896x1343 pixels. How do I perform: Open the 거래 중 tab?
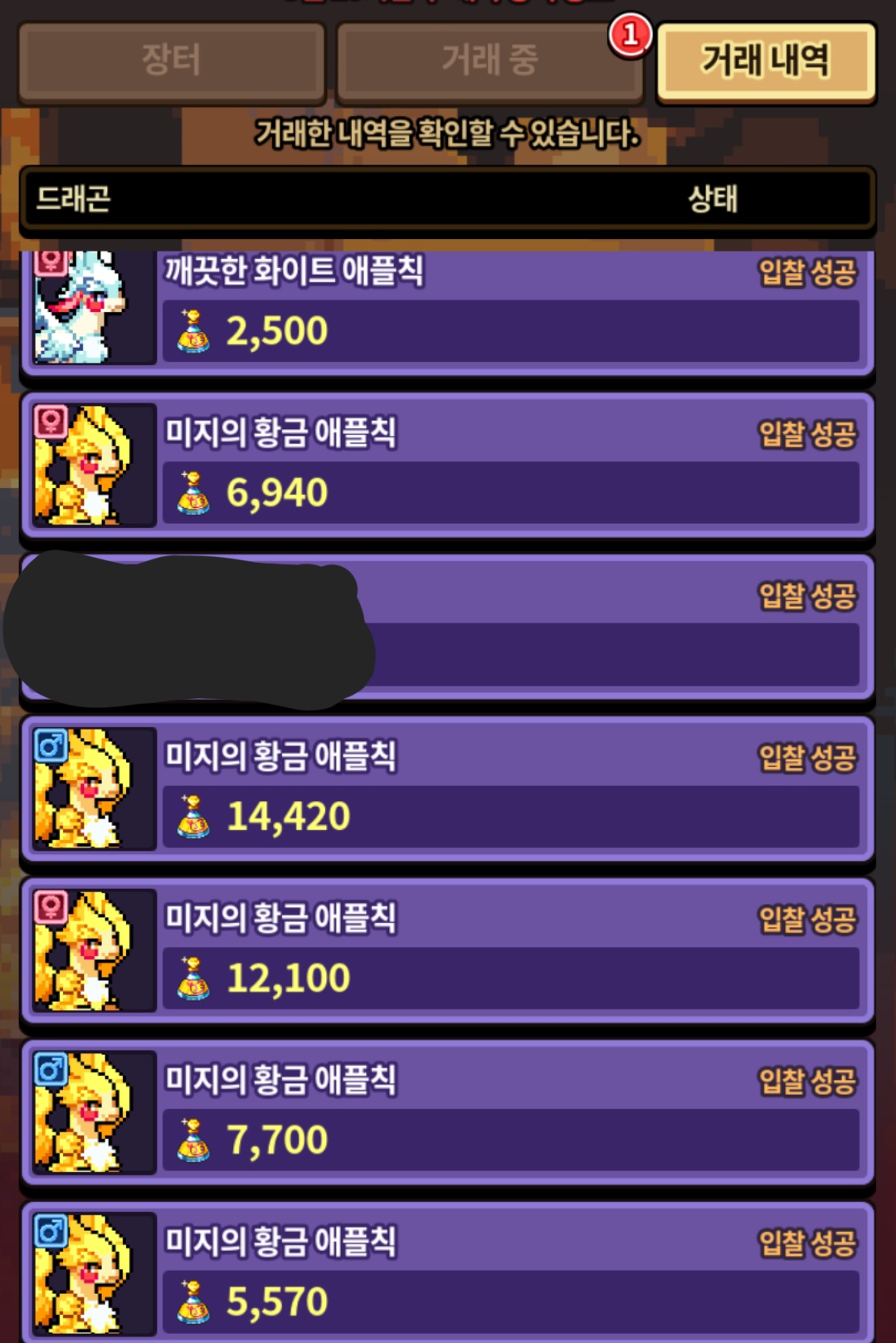click(x=489, y=61)
